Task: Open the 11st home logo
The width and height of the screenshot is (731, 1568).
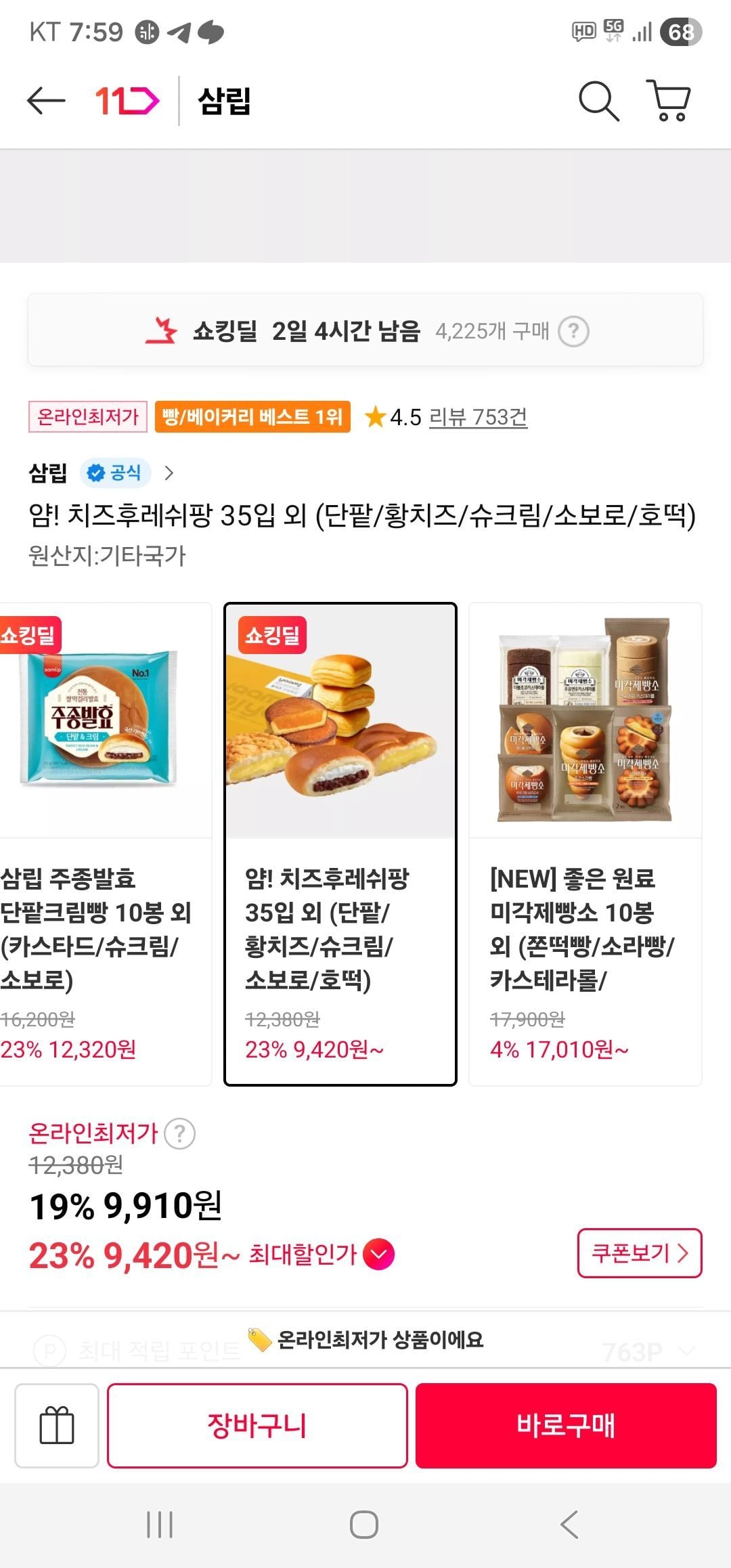Action: [x=127, y=102]
